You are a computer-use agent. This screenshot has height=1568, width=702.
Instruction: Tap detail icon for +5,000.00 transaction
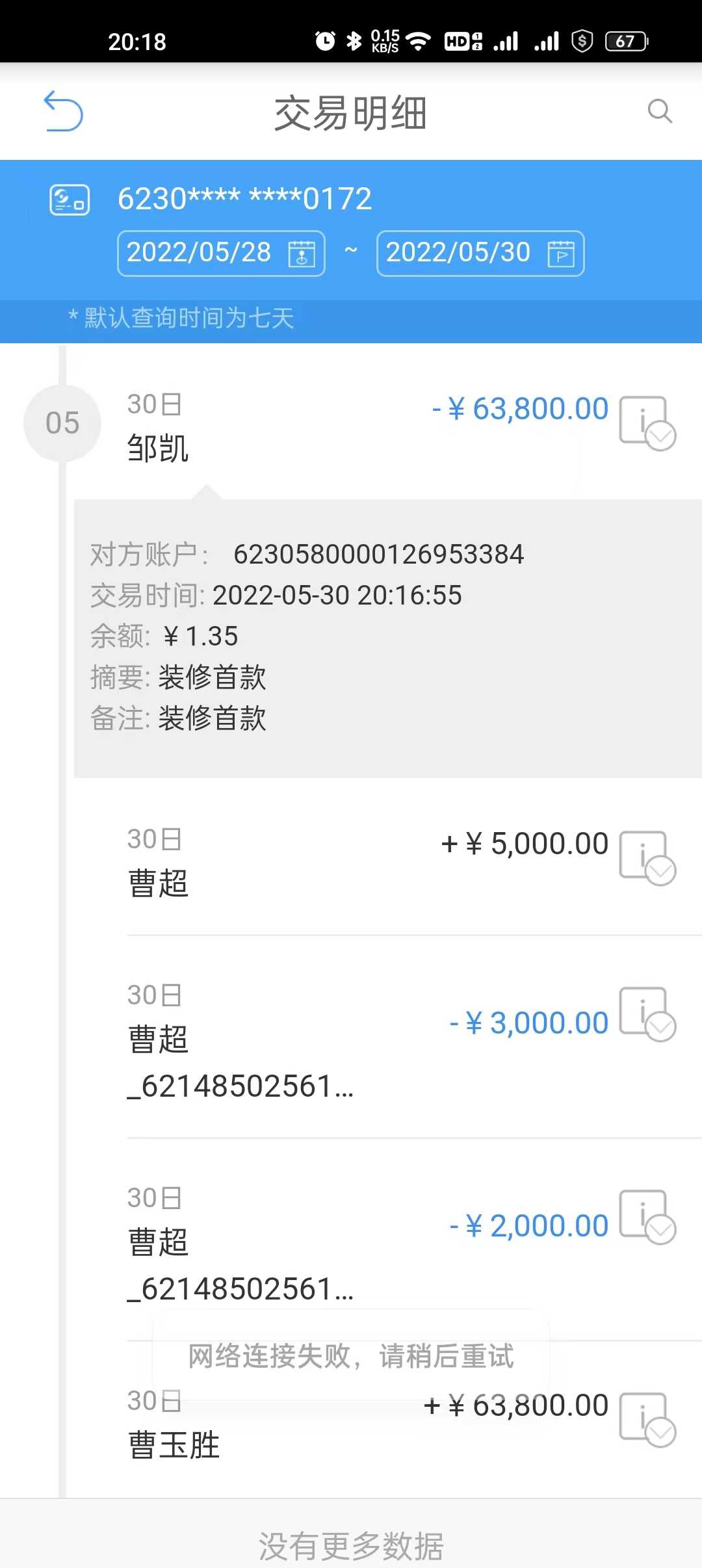(x=647, y=857)
